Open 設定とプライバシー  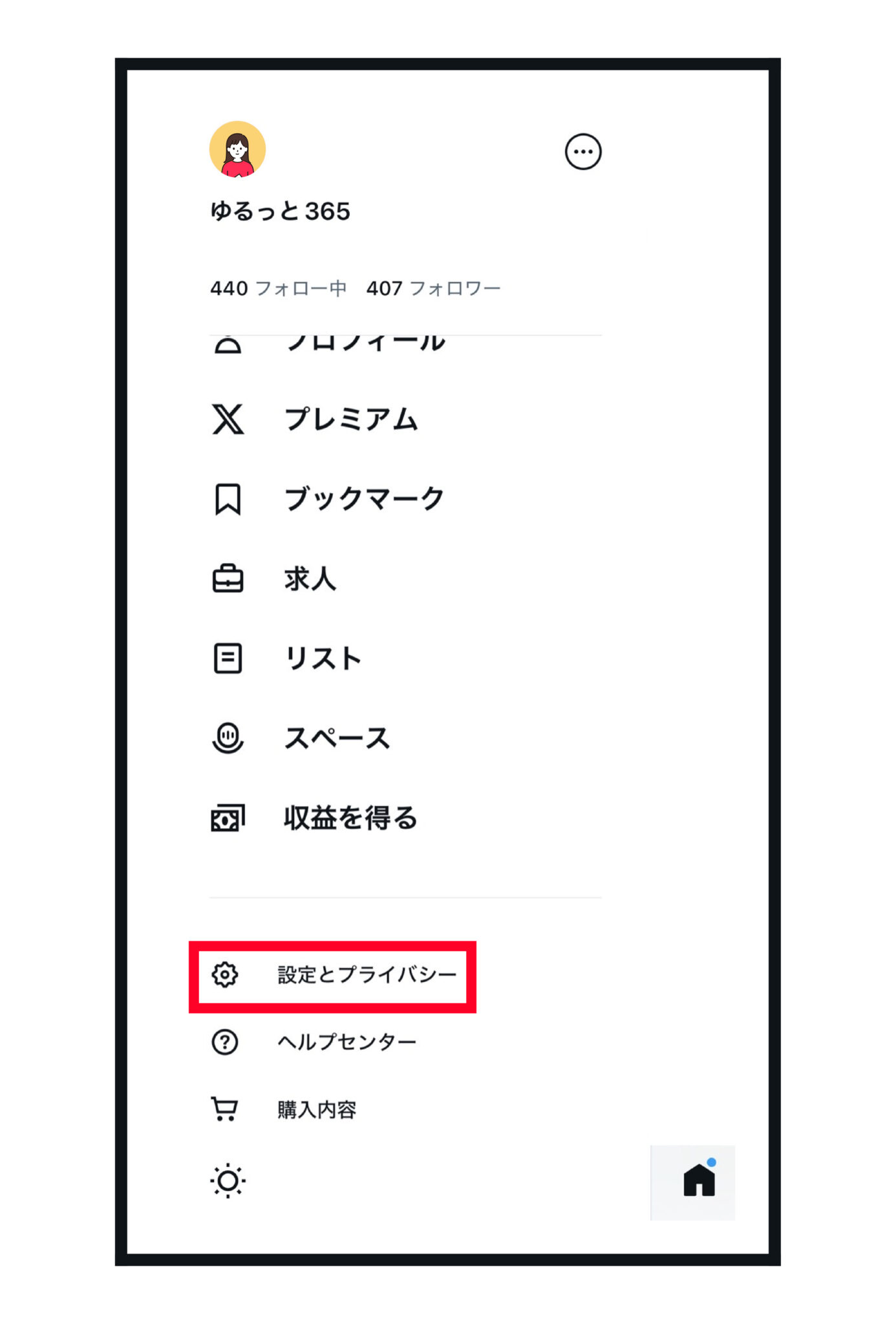pos(366,975)
